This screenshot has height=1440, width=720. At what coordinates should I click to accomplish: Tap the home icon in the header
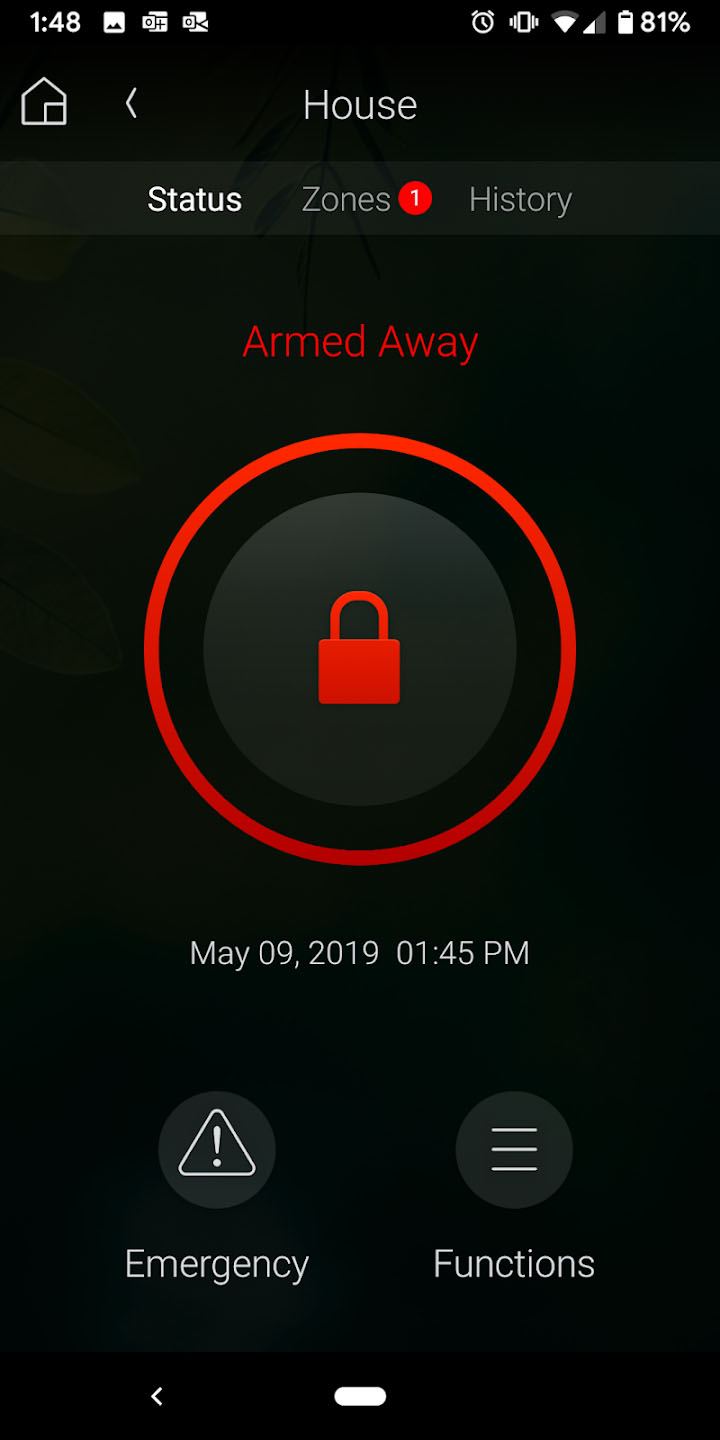tap(44, 103)
